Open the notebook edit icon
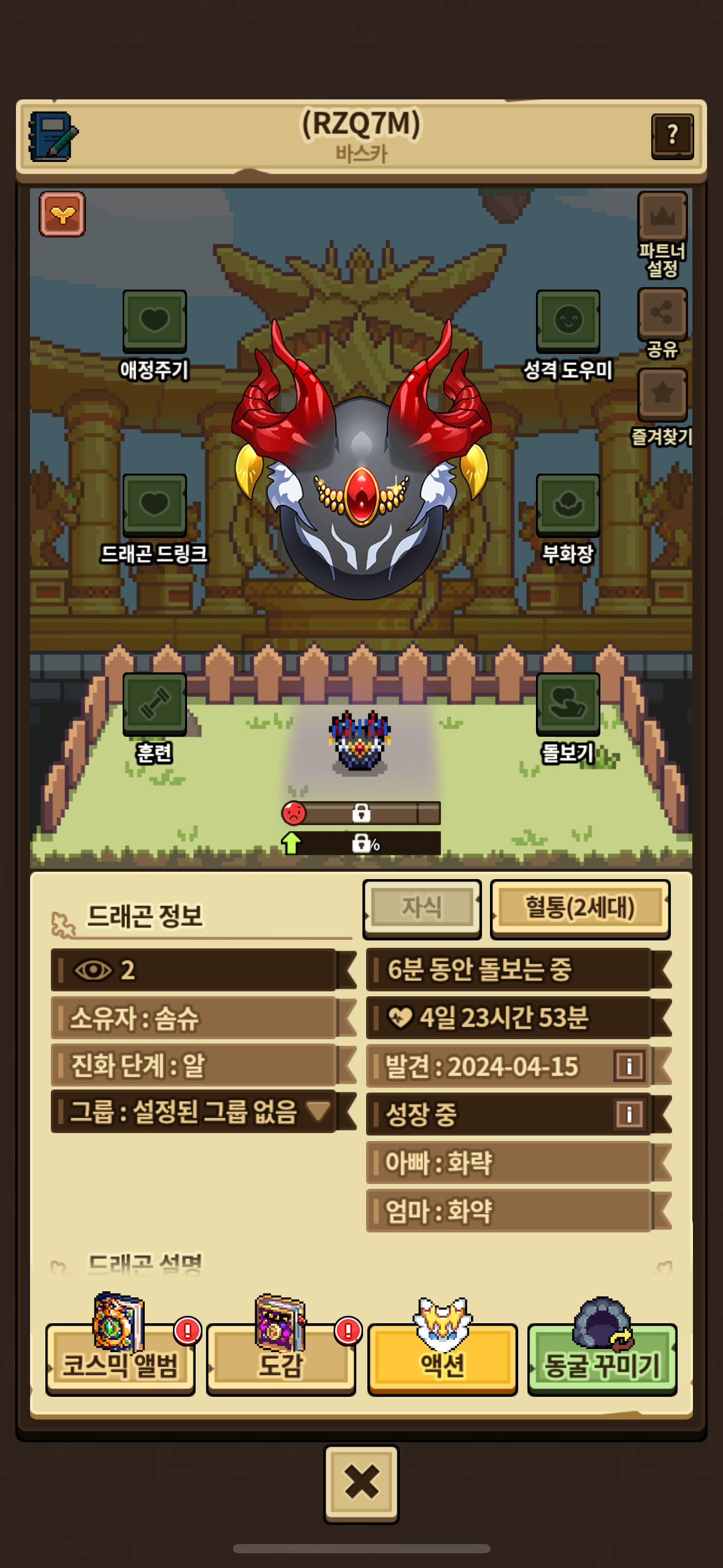Image resolution: width=723 pixels, height=1568 pixels. (52, 136)
